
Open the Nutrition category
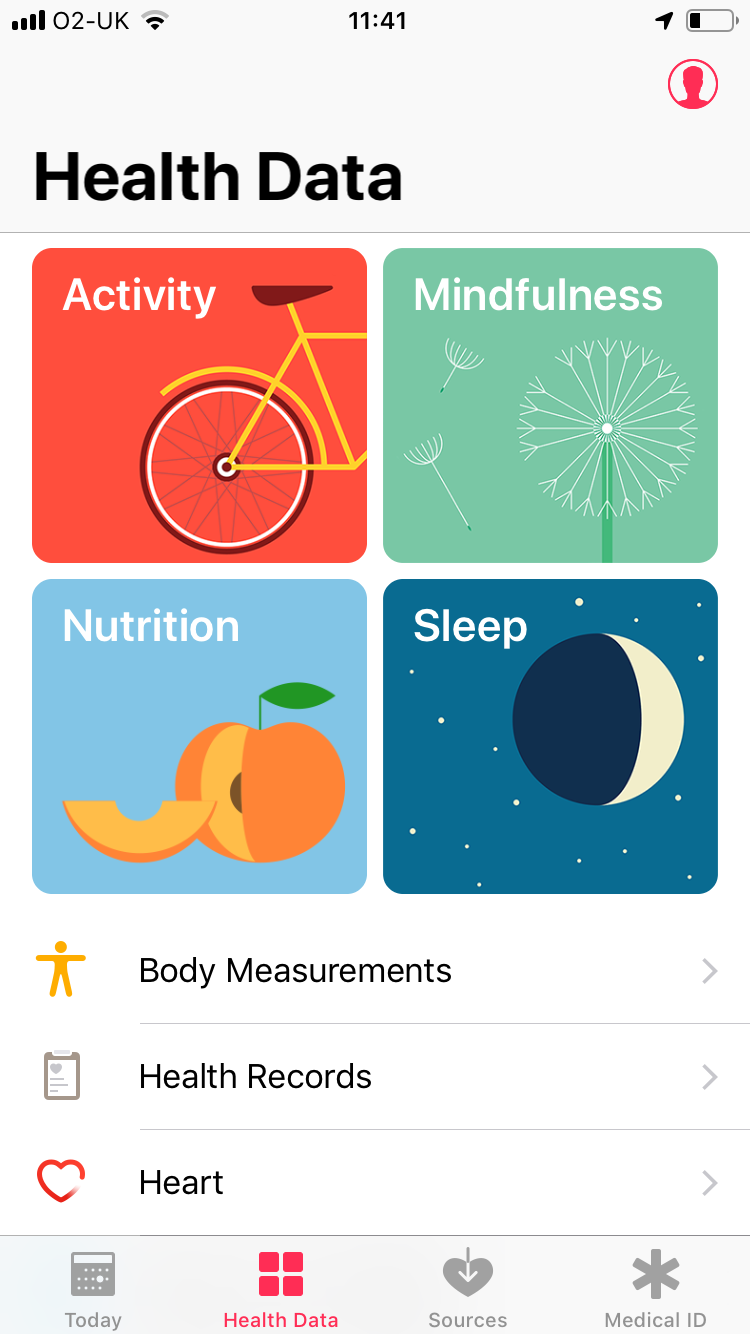[199, 736]
